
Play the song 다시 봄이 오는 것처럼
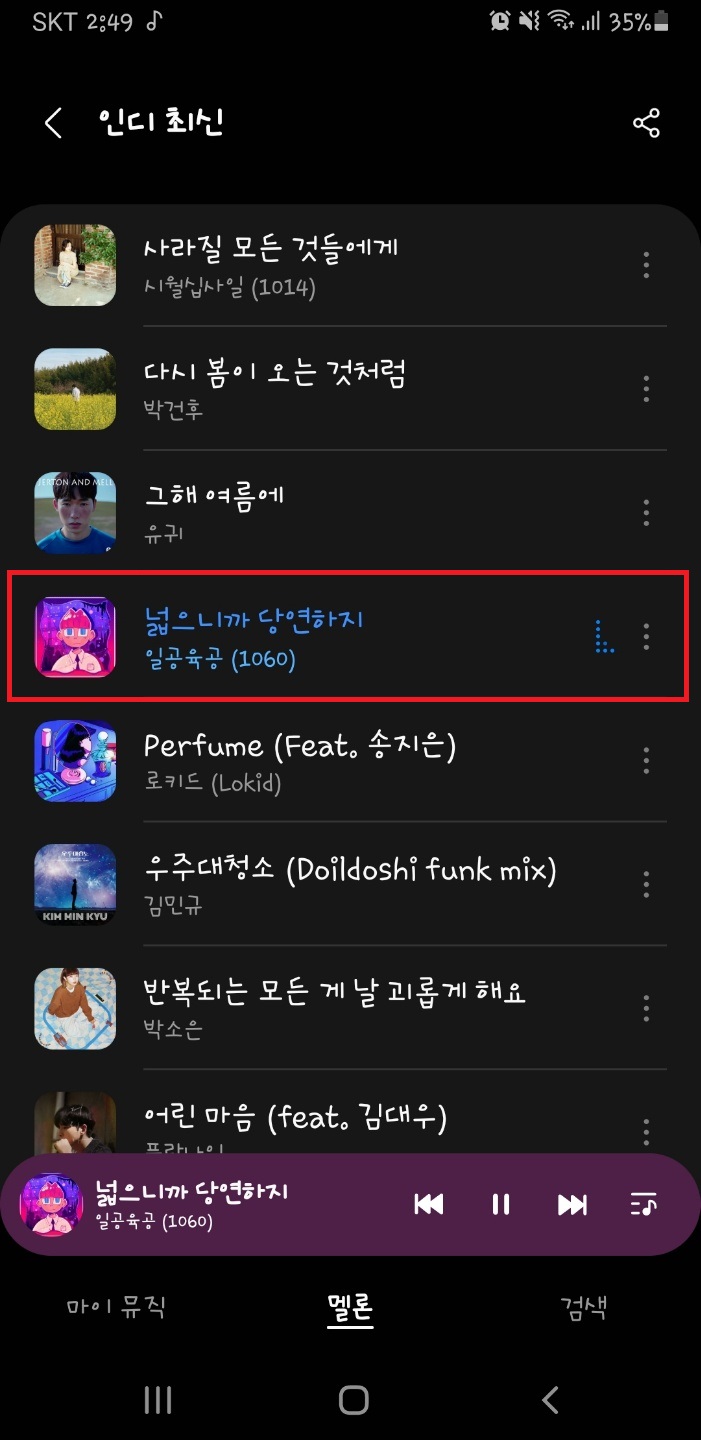(275, 388)
